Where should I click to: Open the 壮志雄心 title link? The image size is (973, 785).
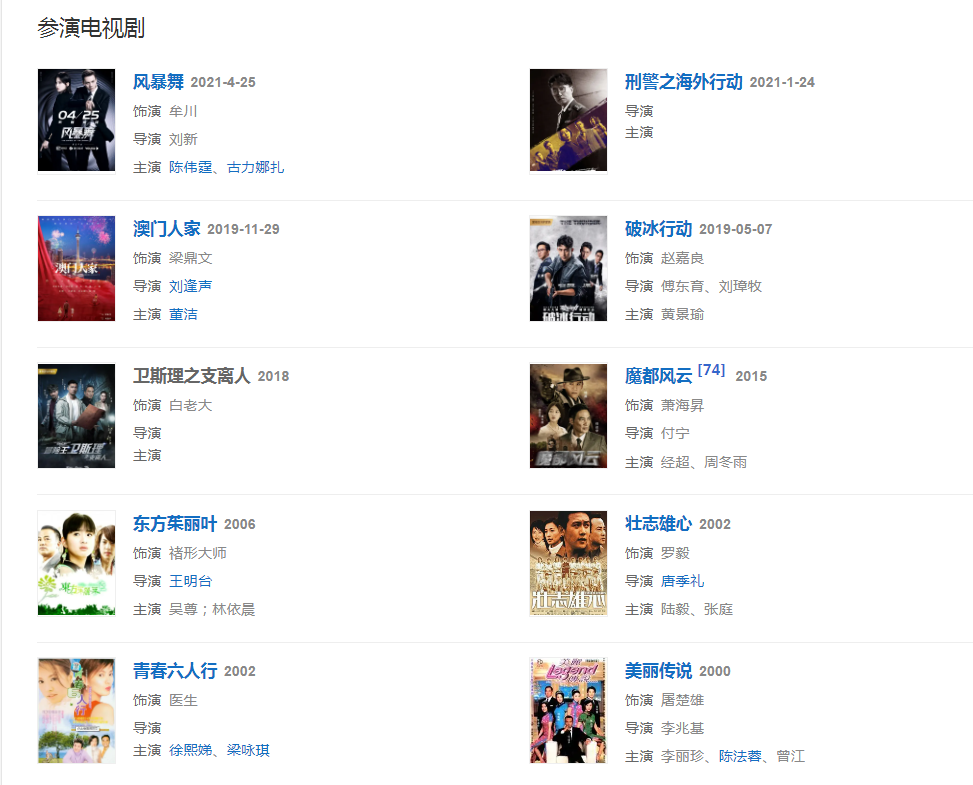(x=658, y=524)
